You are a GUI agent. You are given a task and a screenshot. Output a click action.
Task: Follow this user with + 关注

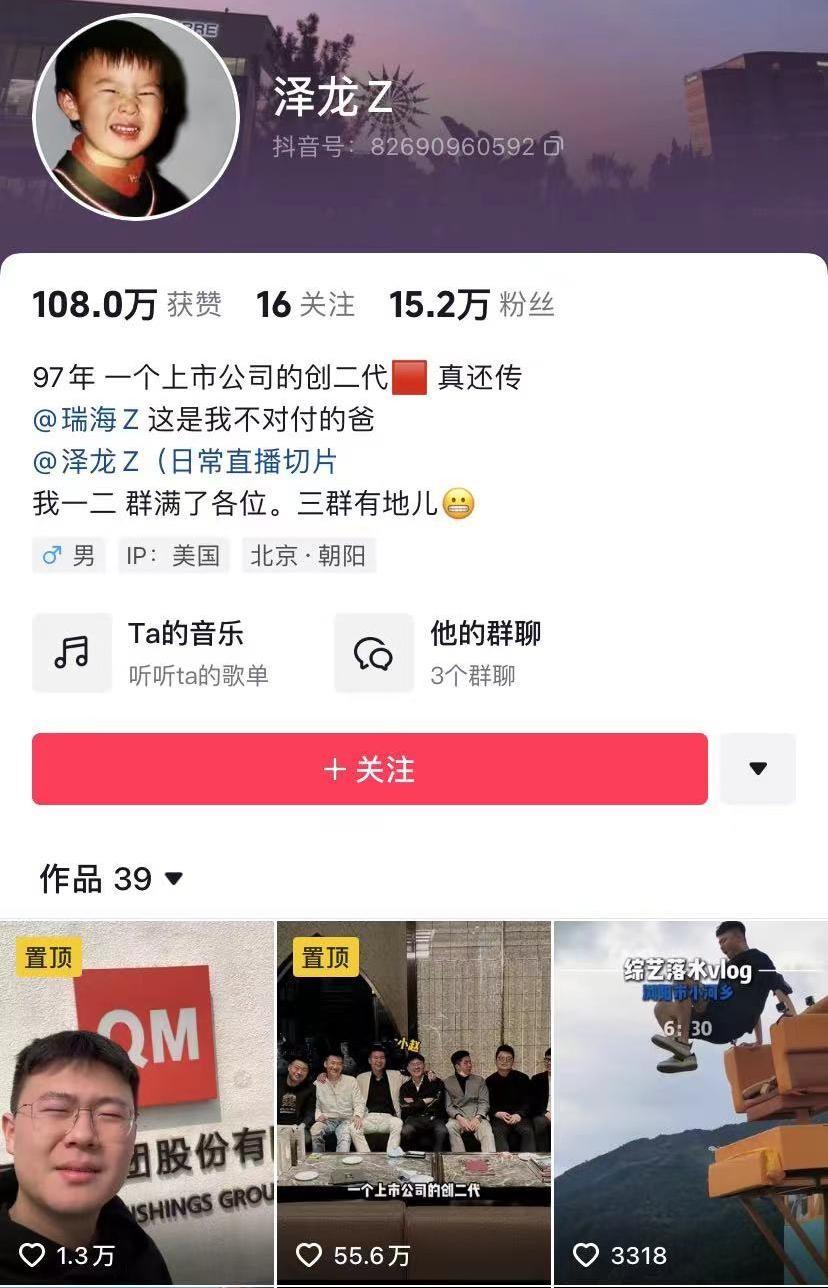369,769
